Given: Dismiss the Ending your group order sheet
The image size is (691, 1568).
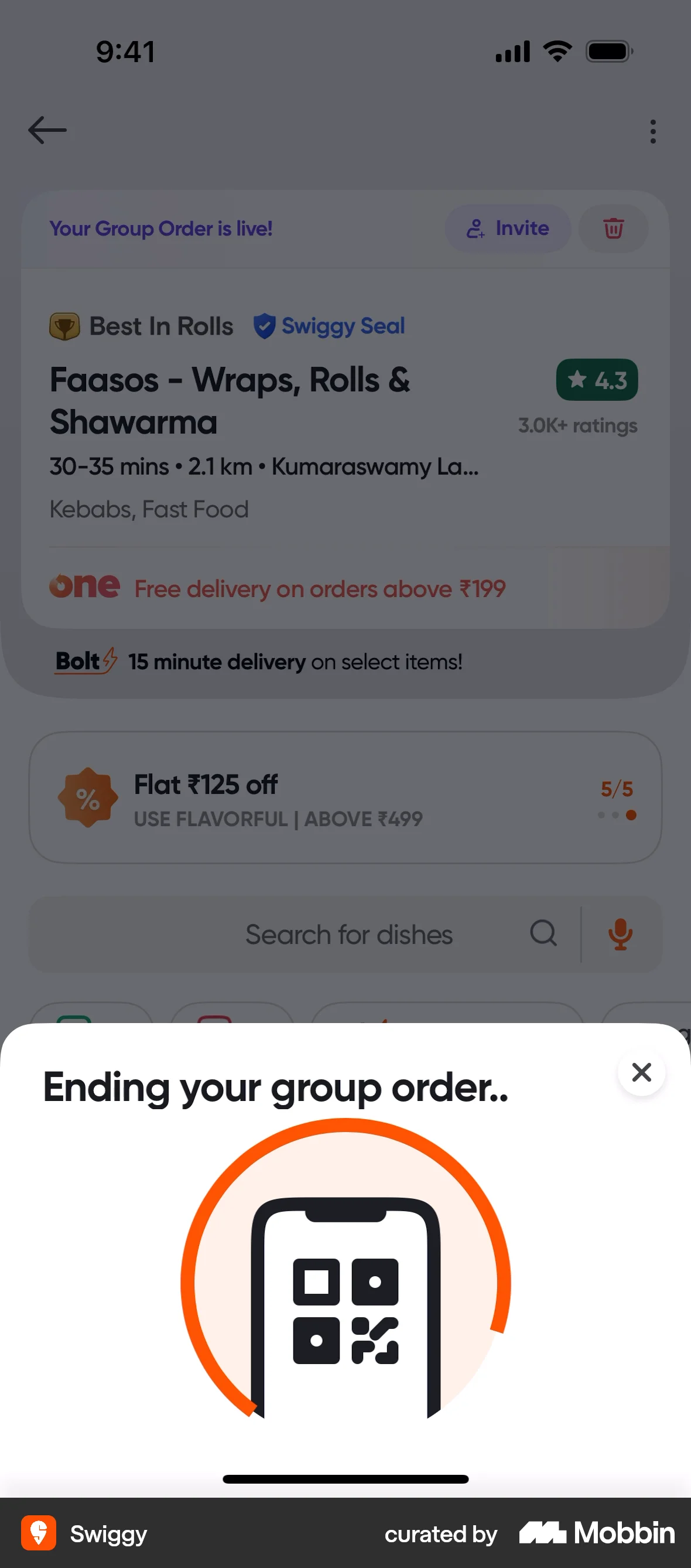Looking at the screenshot, I should coord(641,1073).
